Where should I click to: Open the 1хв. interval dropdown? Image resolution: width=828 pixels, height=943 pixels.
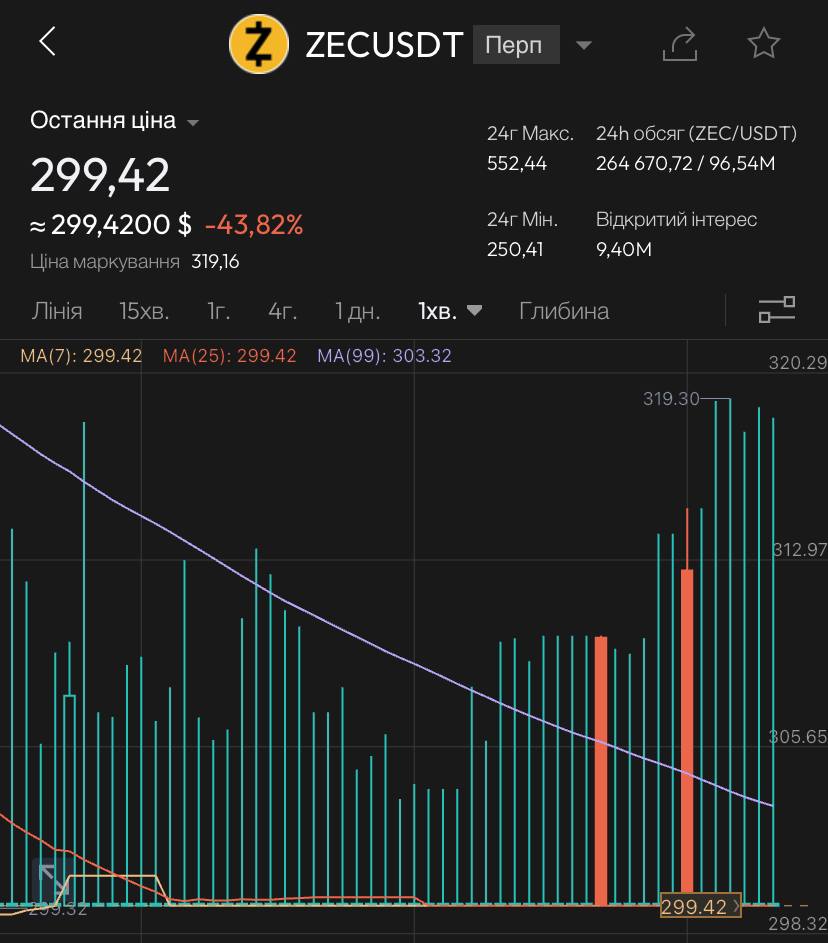(450, 311)
